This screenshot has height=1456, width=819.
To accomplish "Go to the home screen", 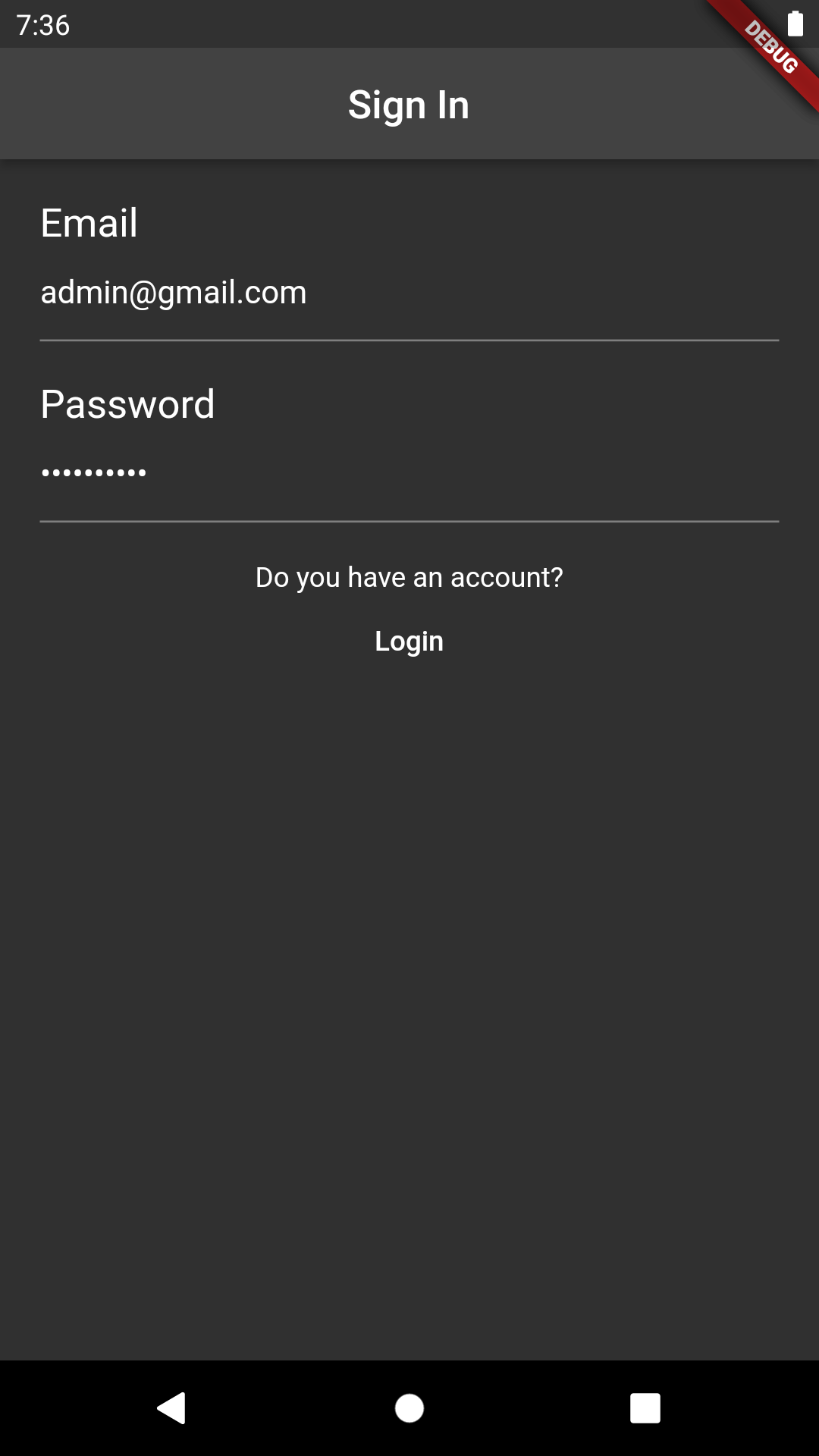I will click(409, 1408).
